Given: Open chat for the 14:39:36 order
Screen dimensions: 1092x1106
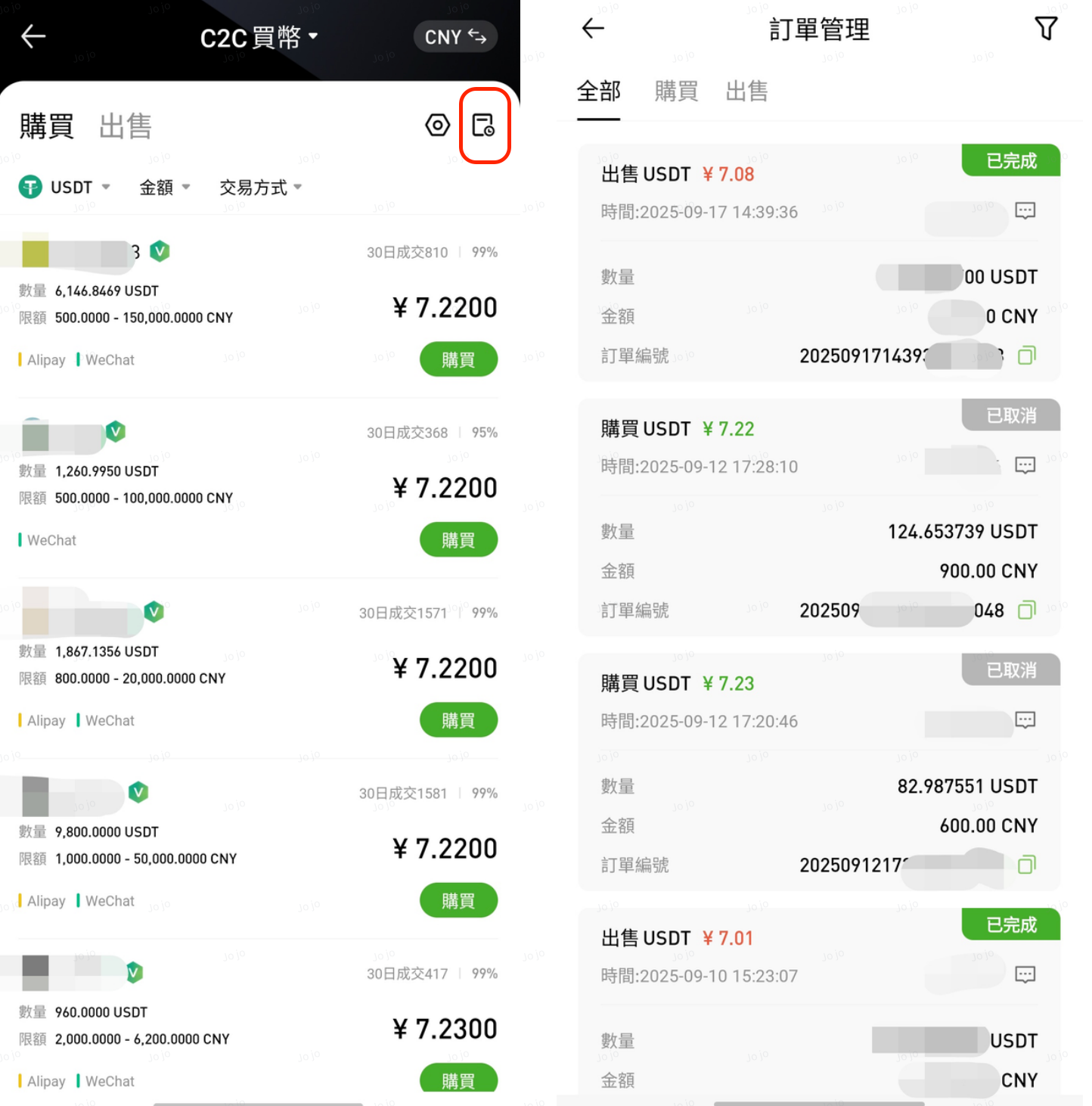Looking at the screenshot, I should tap(1025, 211).
